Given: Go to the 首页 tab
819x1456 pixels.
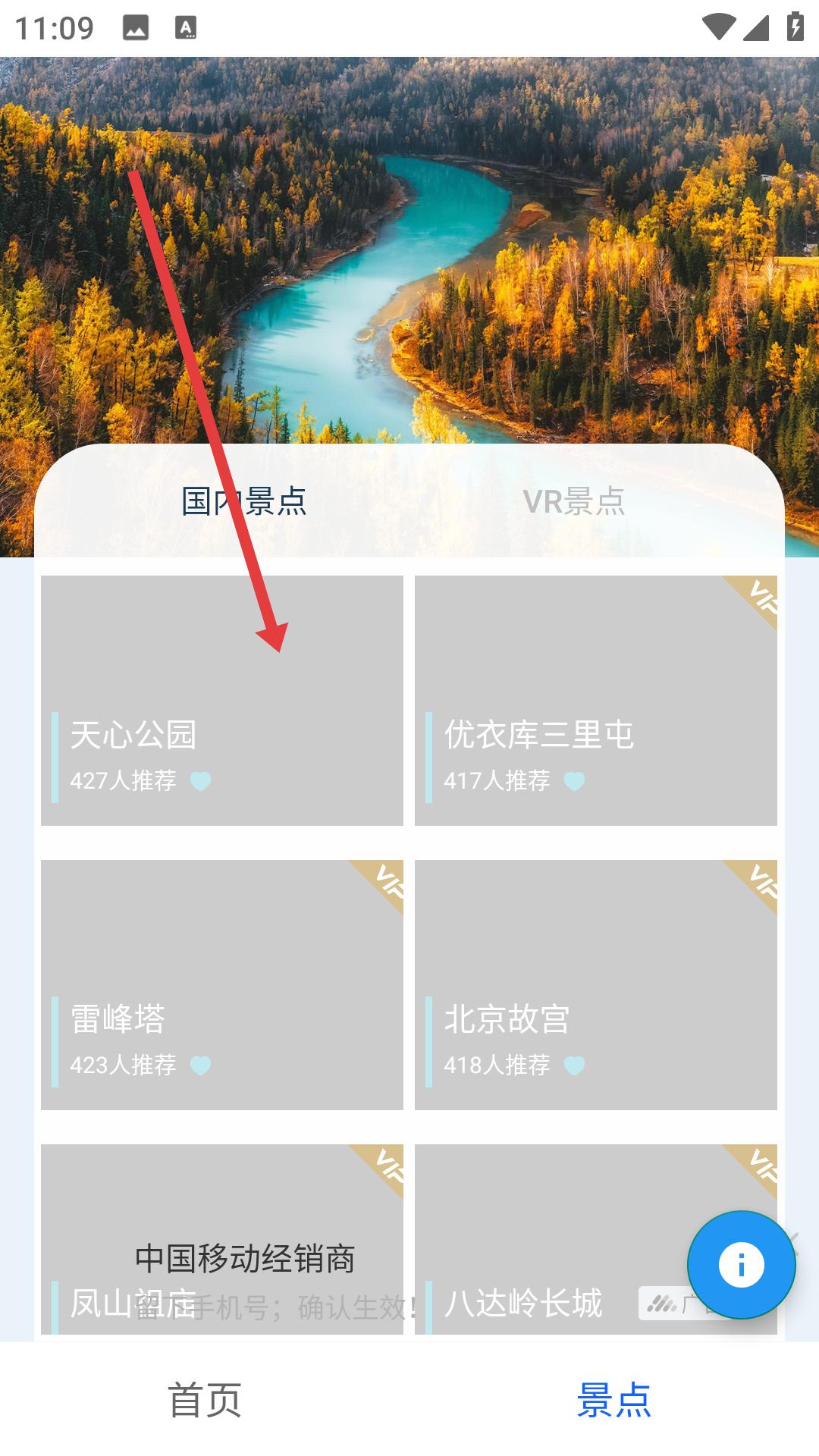Looking at the screenshot, I should 205,1400.
